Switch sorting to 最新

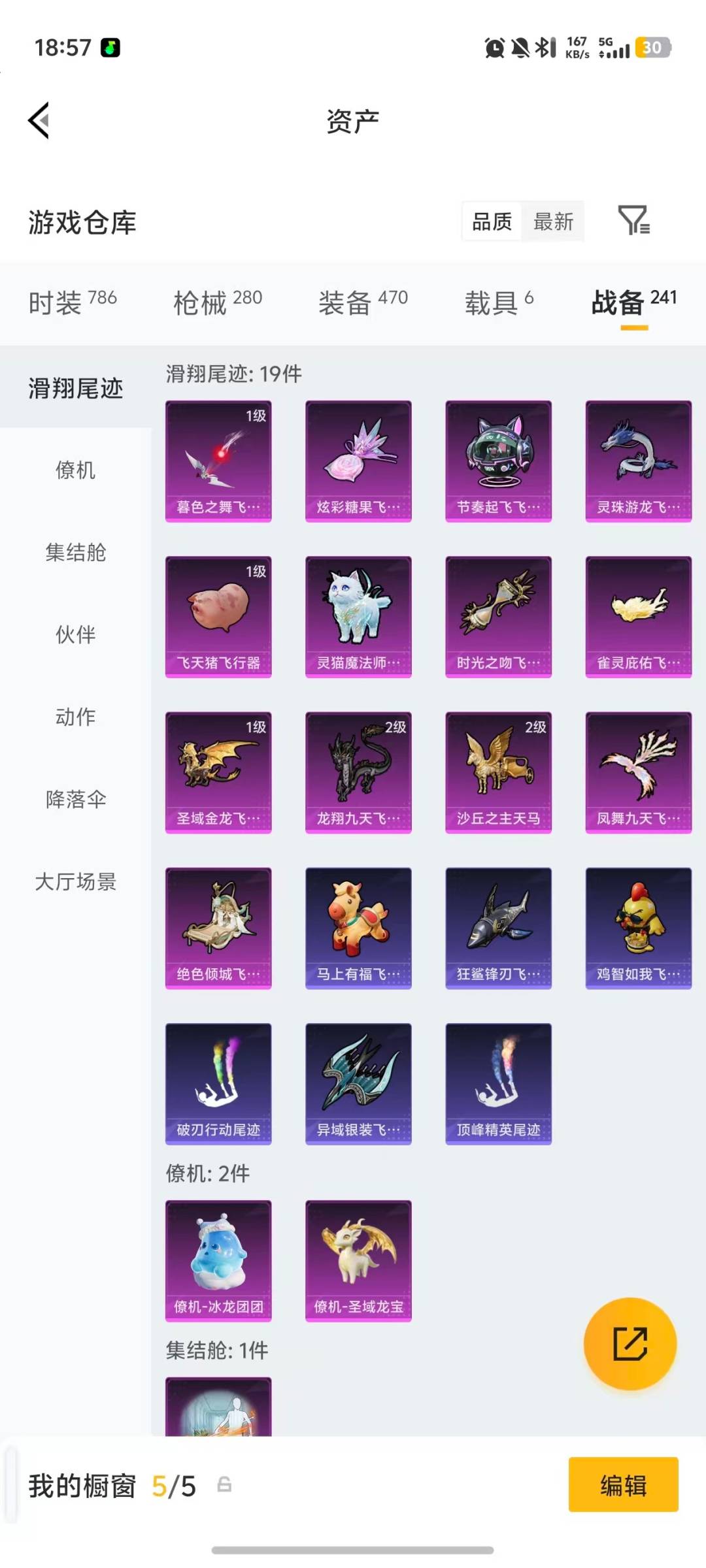552,222
